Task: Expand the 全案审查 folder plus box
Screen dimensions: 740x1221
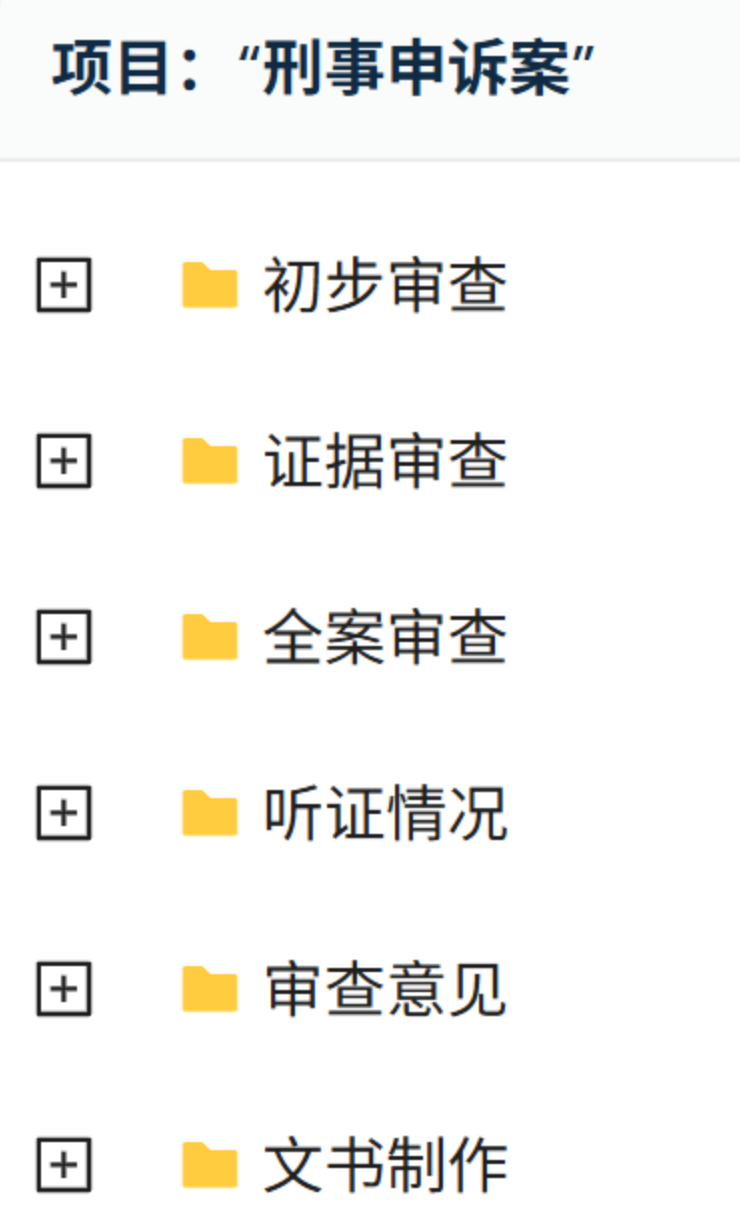Action: 64,638
